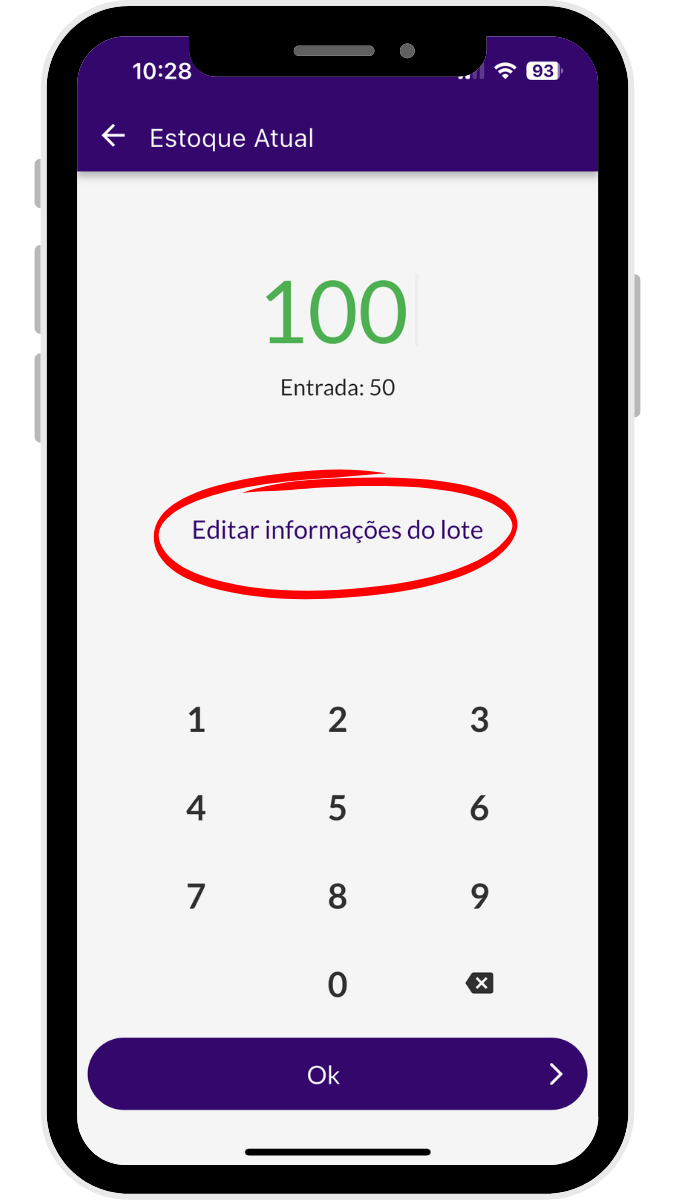This screenshot has width=675, height=1200.
Task: Enter digit 4 on the keypad
Action: tap(196, 808)
